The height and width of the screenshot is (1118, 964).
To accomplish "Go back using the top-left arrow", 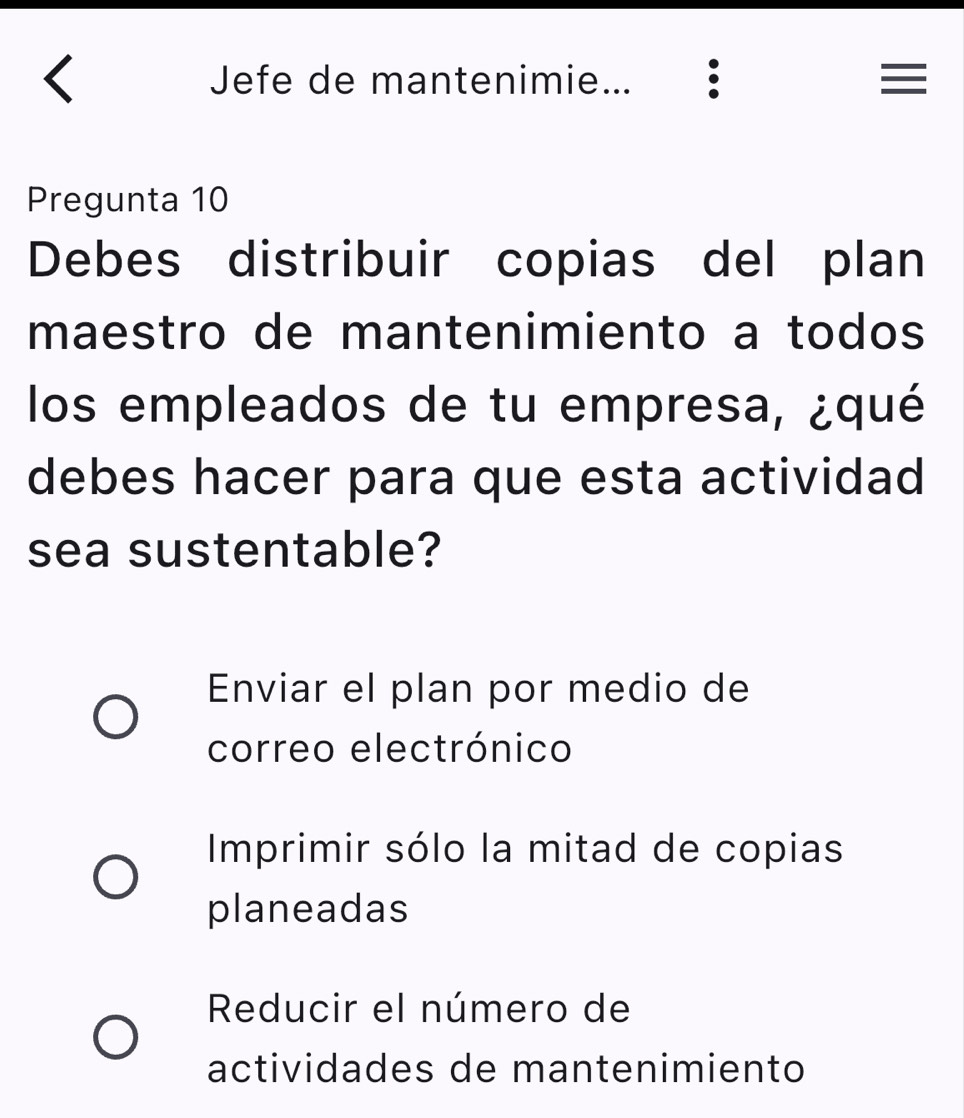I will pos(60,80).
